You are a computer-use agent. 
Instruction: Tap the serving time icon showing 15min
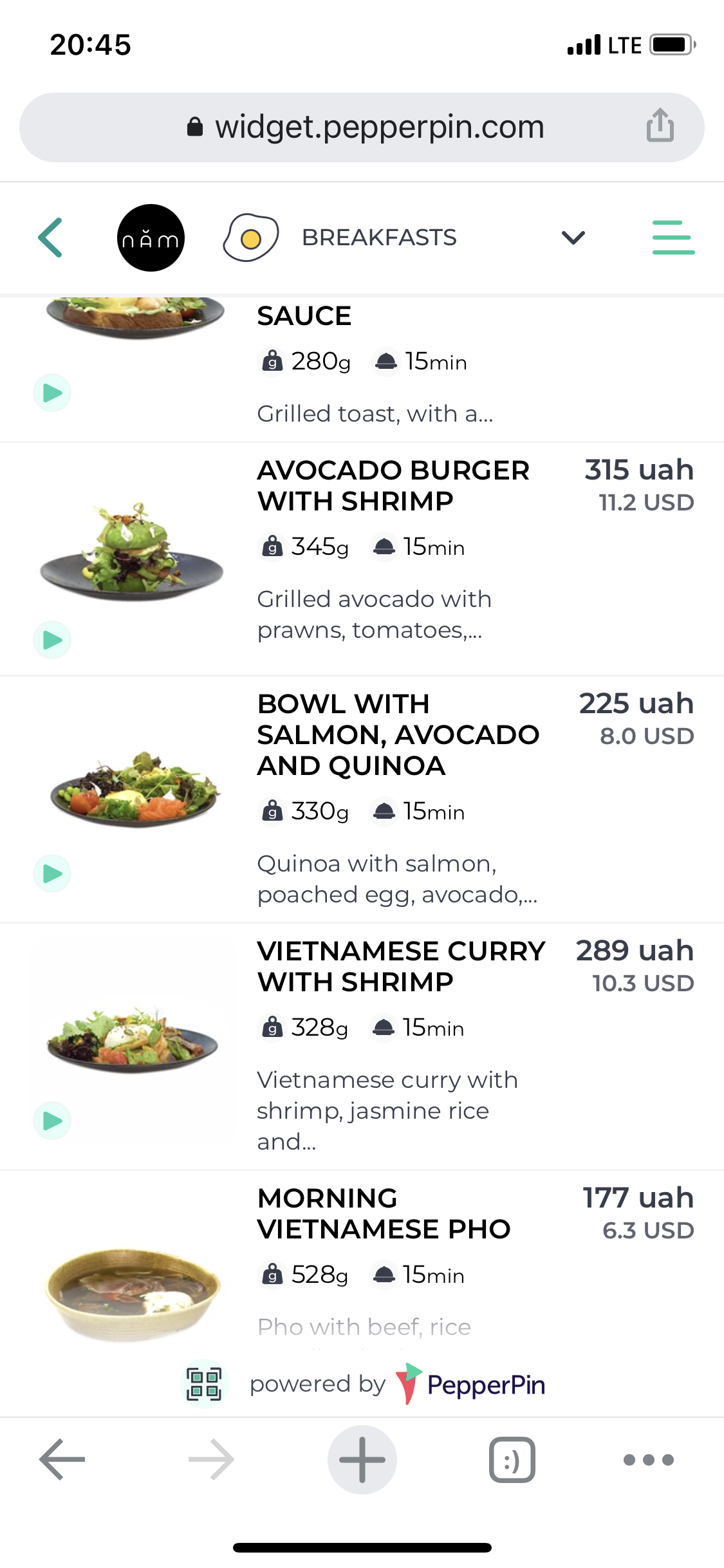point(384,546)
